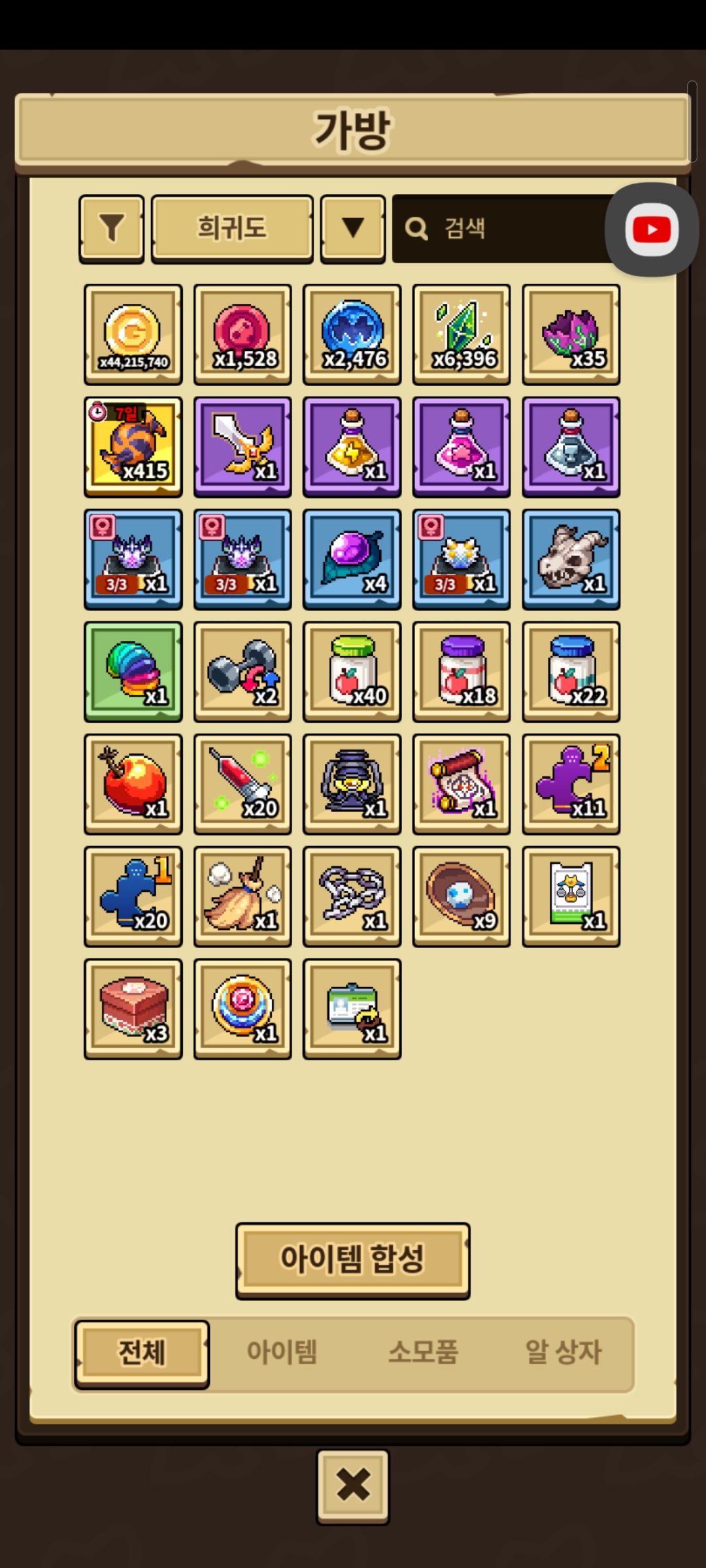The image size is (706, 1568).
Task: Select the rainbow shell item
Action: point(133,672)
